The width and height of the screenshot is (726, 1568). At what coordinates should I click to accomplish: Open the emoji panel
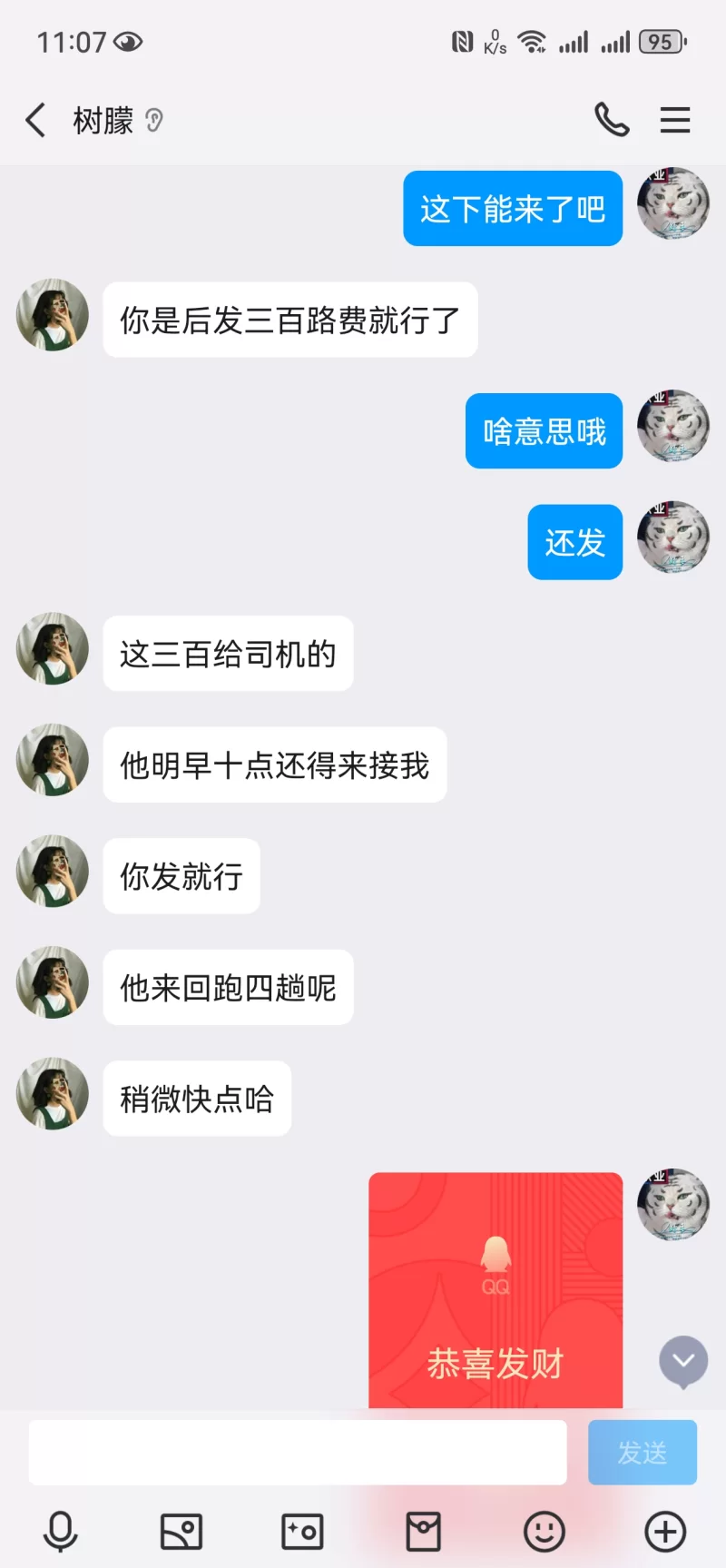(x=544, y=1533)
